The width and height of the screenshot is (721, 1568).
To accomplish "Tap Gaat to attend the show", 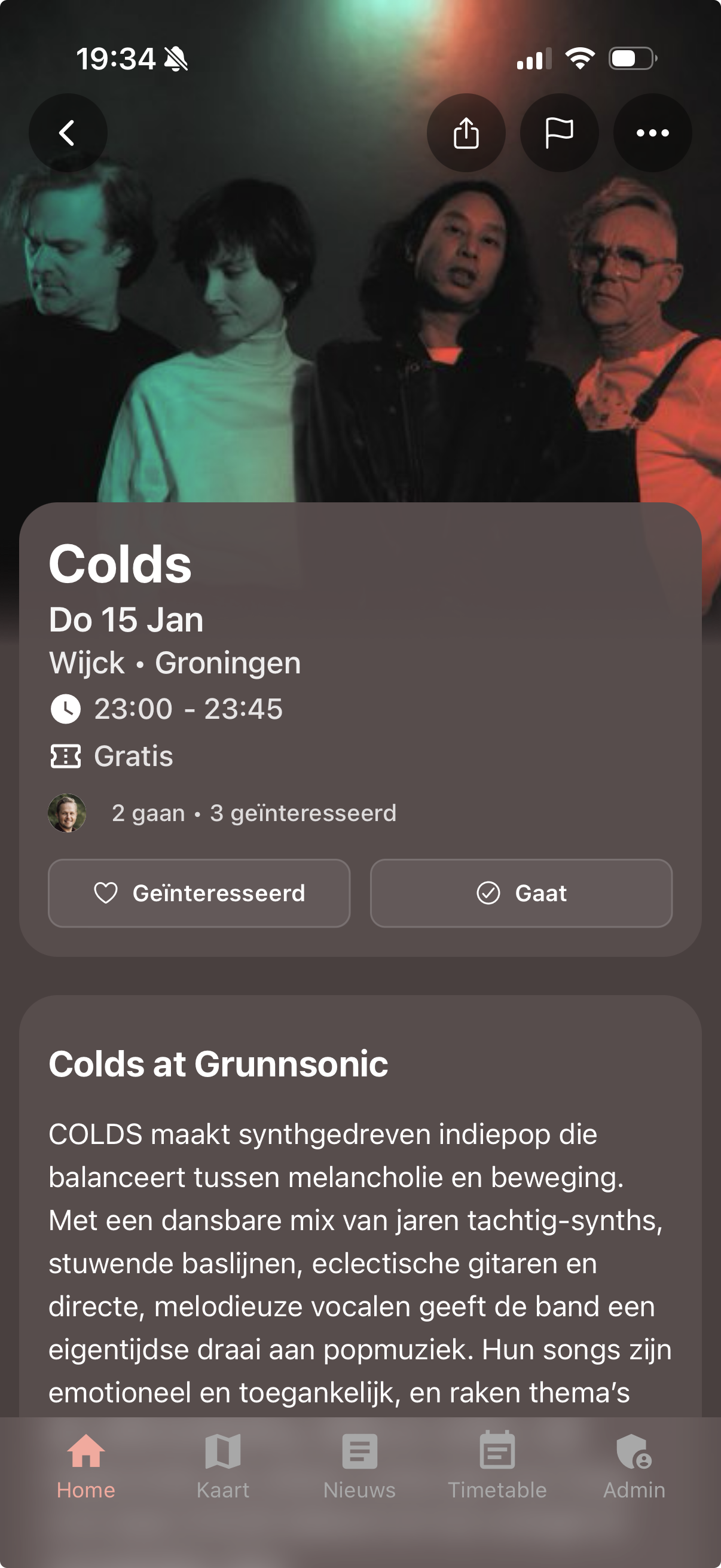I will 521,893.
